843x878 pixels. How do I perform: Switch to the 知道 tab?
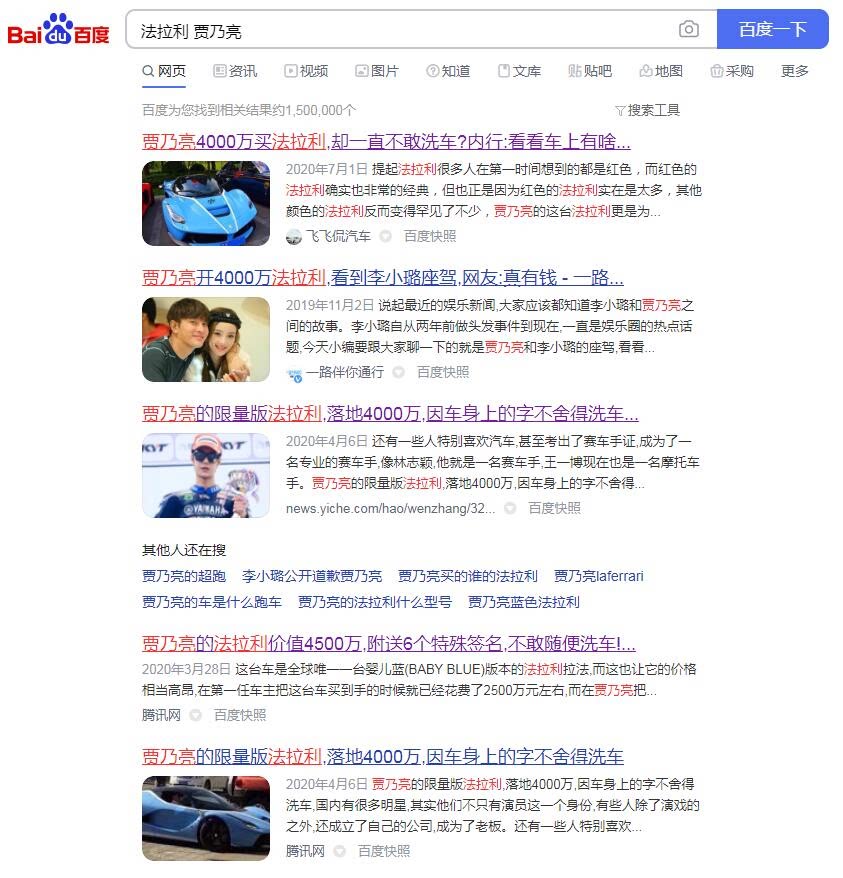448,71
